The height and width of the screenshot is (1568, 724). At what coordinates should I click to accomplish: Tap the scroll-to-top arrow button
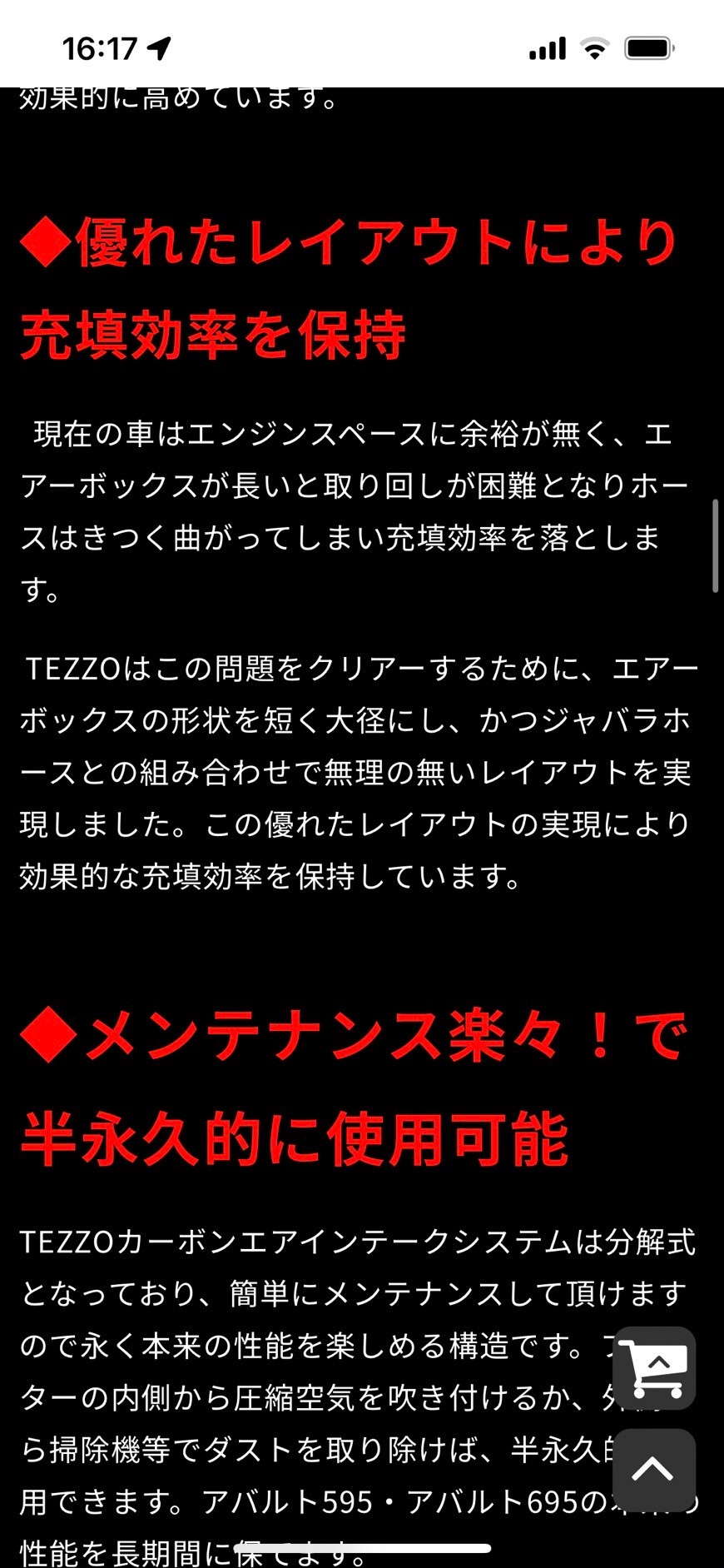tap(654, 1470)
